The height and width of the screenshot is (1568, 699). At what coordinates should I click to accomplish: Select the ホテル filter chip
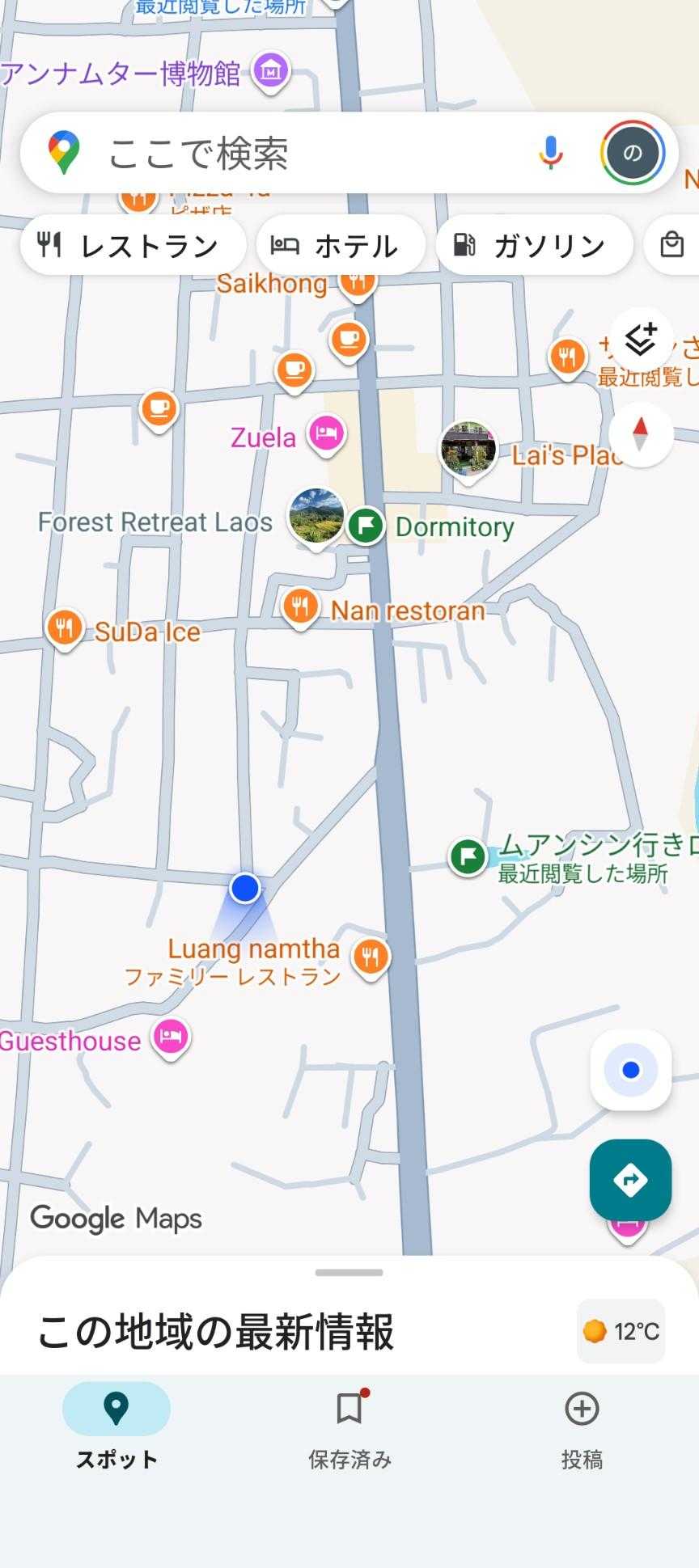tap(341, 245)
